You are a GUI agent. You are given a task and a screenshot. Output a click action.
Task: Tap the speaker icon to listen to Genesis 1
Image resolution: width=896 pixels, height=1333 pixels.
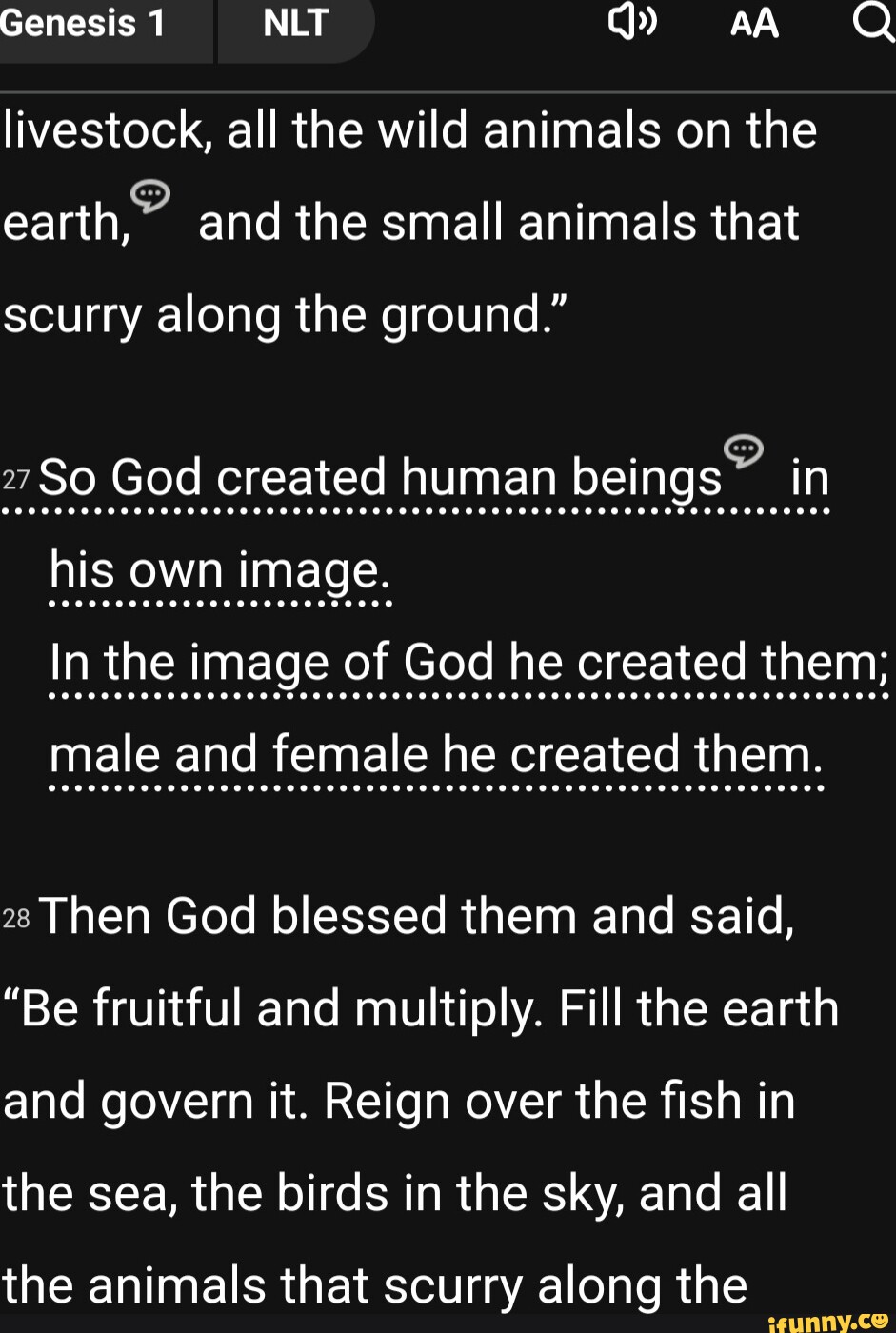[631, 23]
